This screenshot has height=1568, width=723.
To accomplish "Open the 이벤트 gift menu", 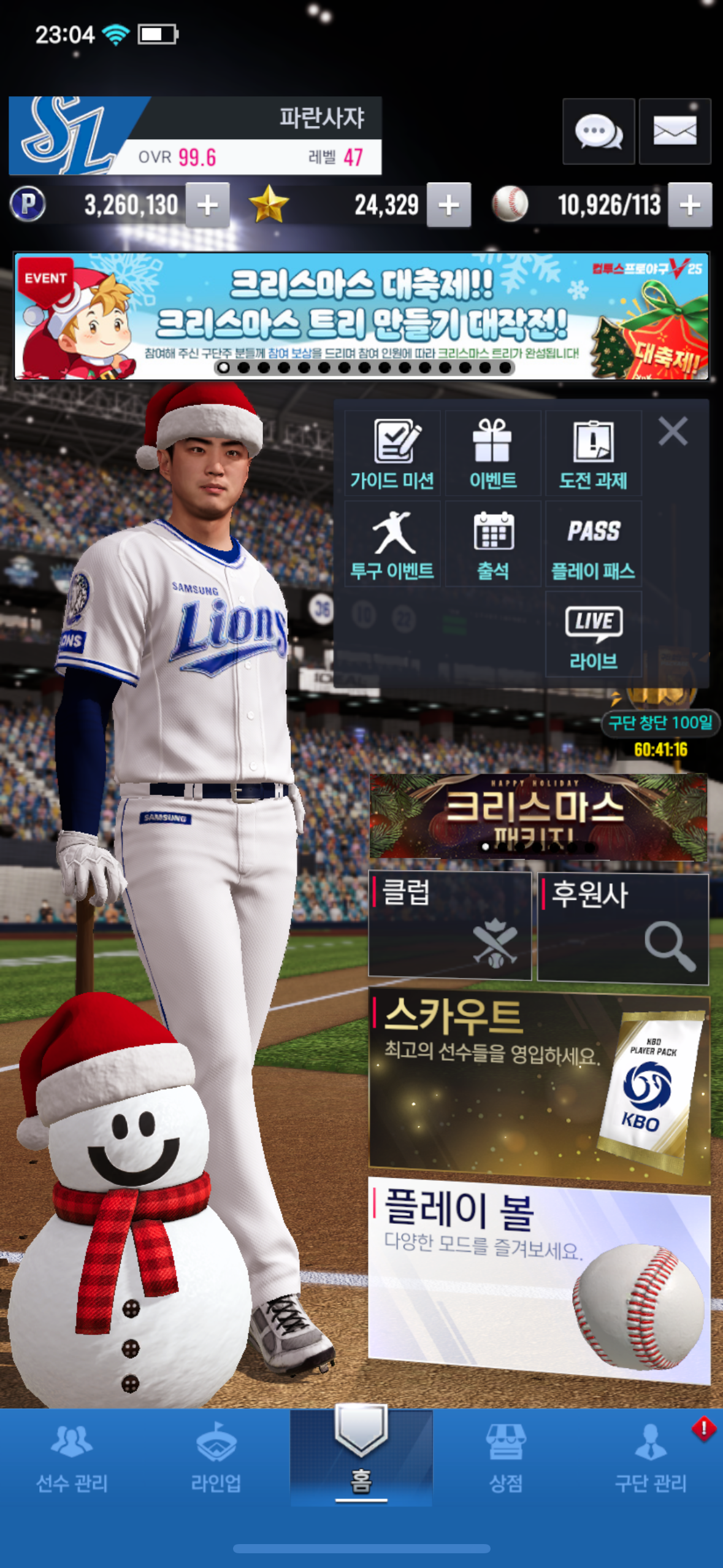I will coord(492,454).
